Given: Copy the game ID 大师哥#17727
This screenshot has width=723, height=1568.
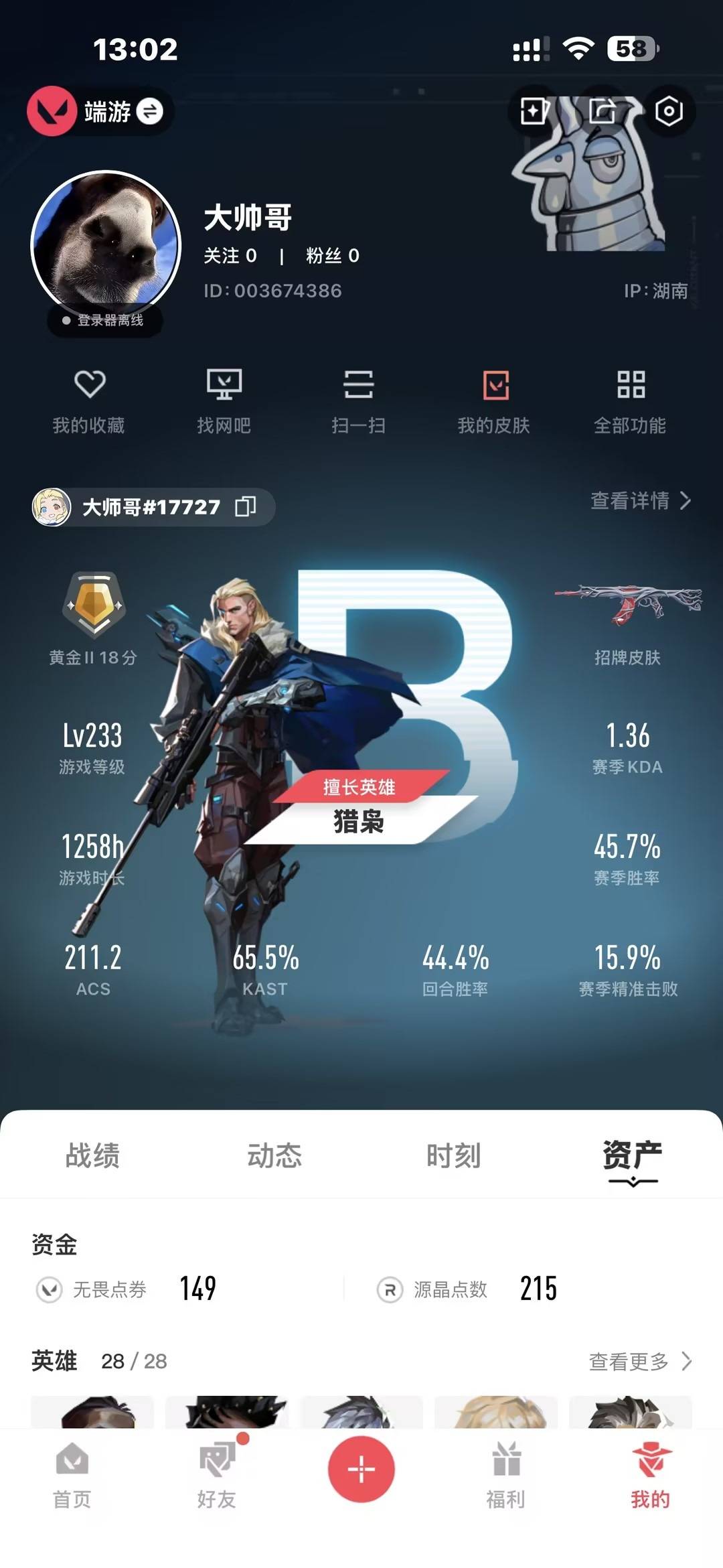Looking at the screenshot, I should click(x=246, y=506).
